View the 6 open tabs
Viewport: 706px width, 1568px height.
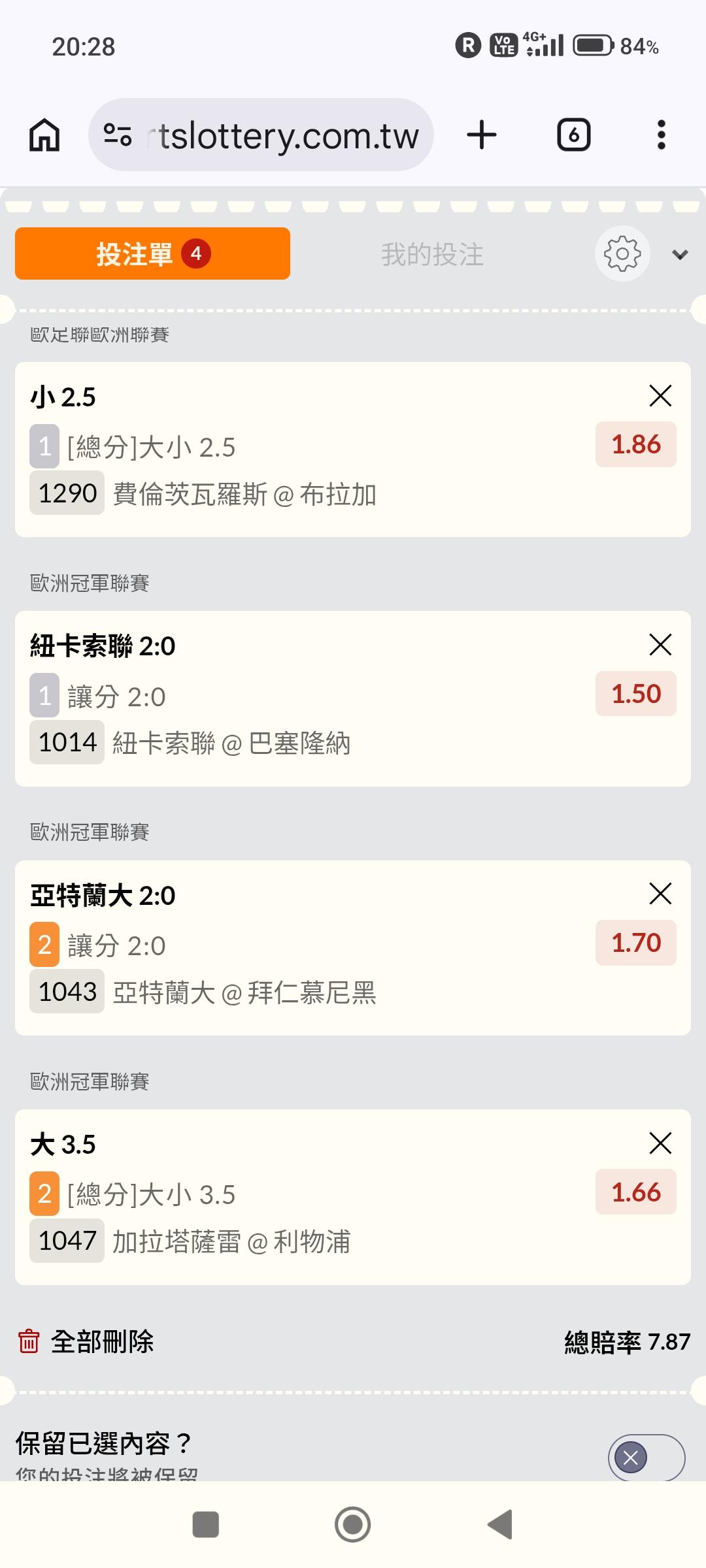click(x=573, y=135)
